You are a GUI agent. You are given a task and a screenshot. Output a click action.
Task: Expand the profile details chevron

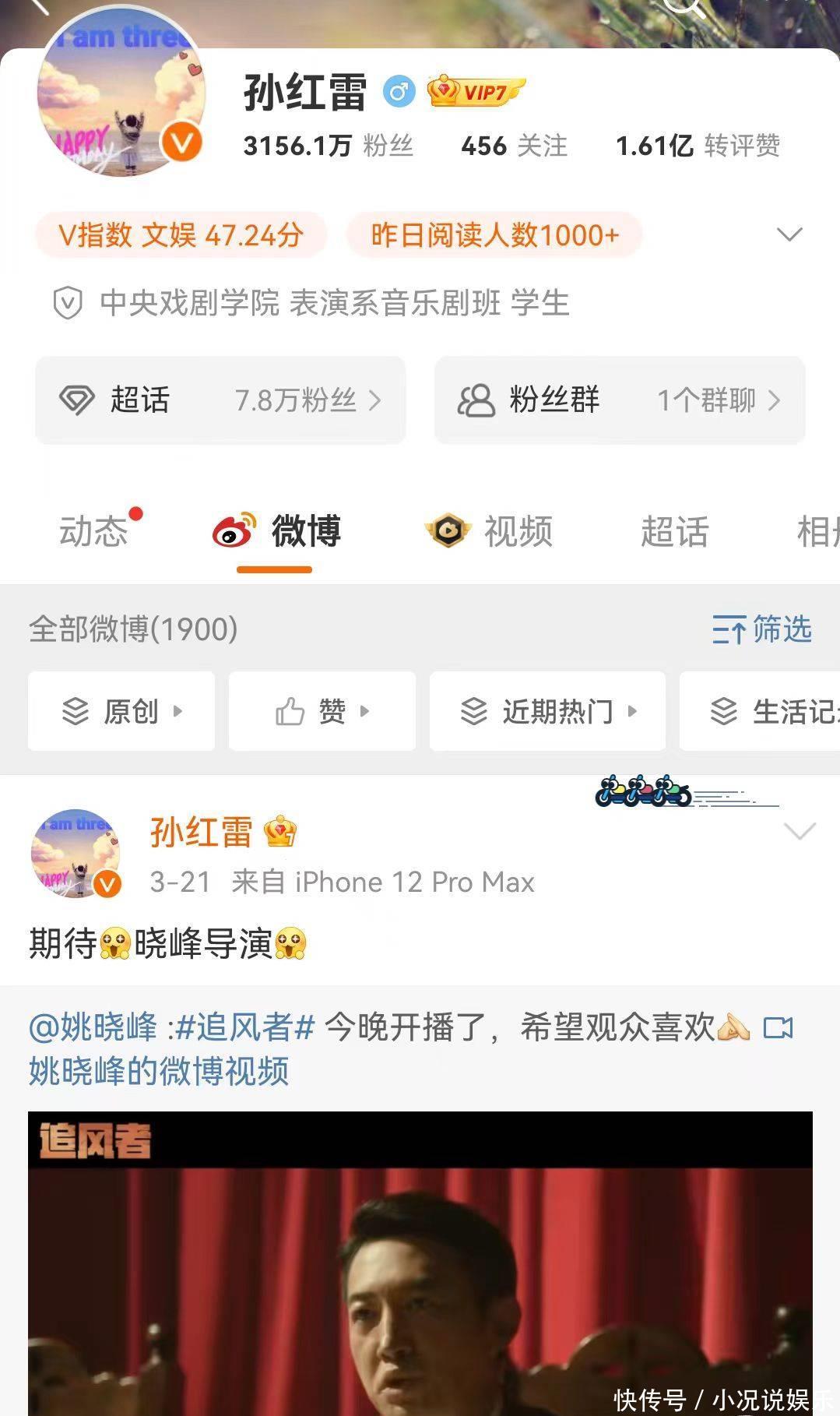789,234
